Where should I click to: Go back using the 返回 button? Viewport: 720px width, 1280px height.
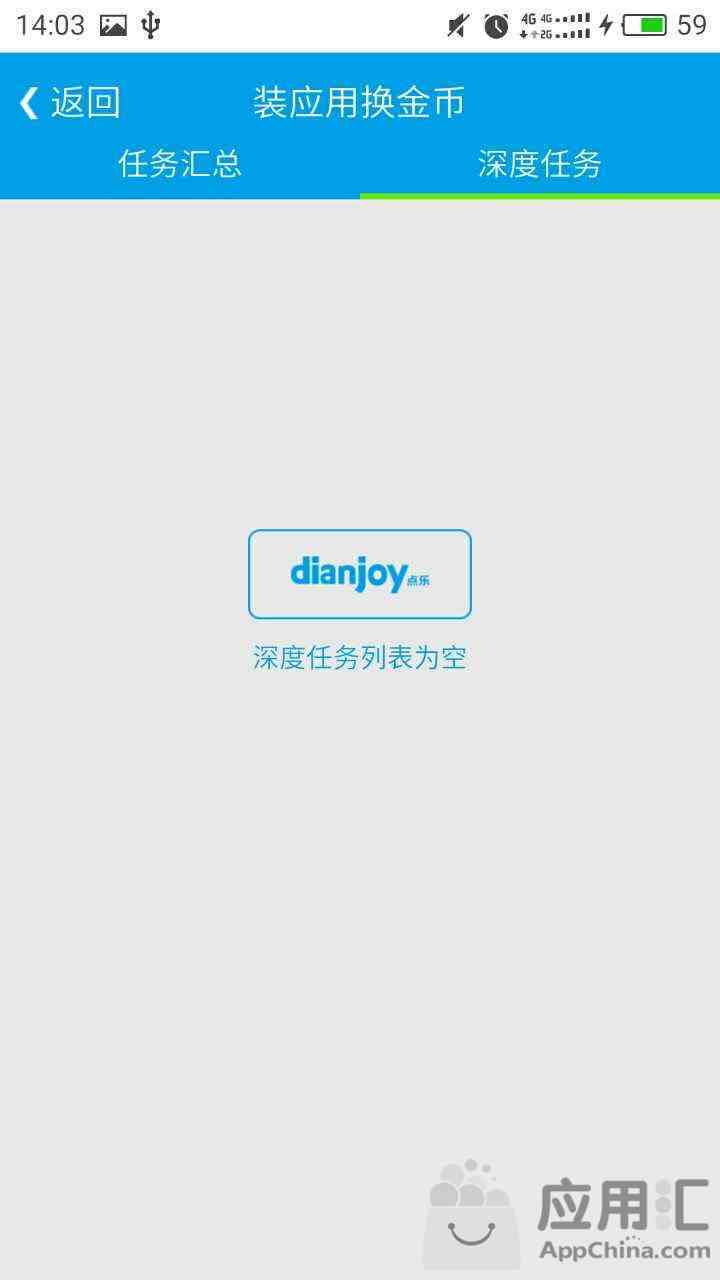point(70,103)
